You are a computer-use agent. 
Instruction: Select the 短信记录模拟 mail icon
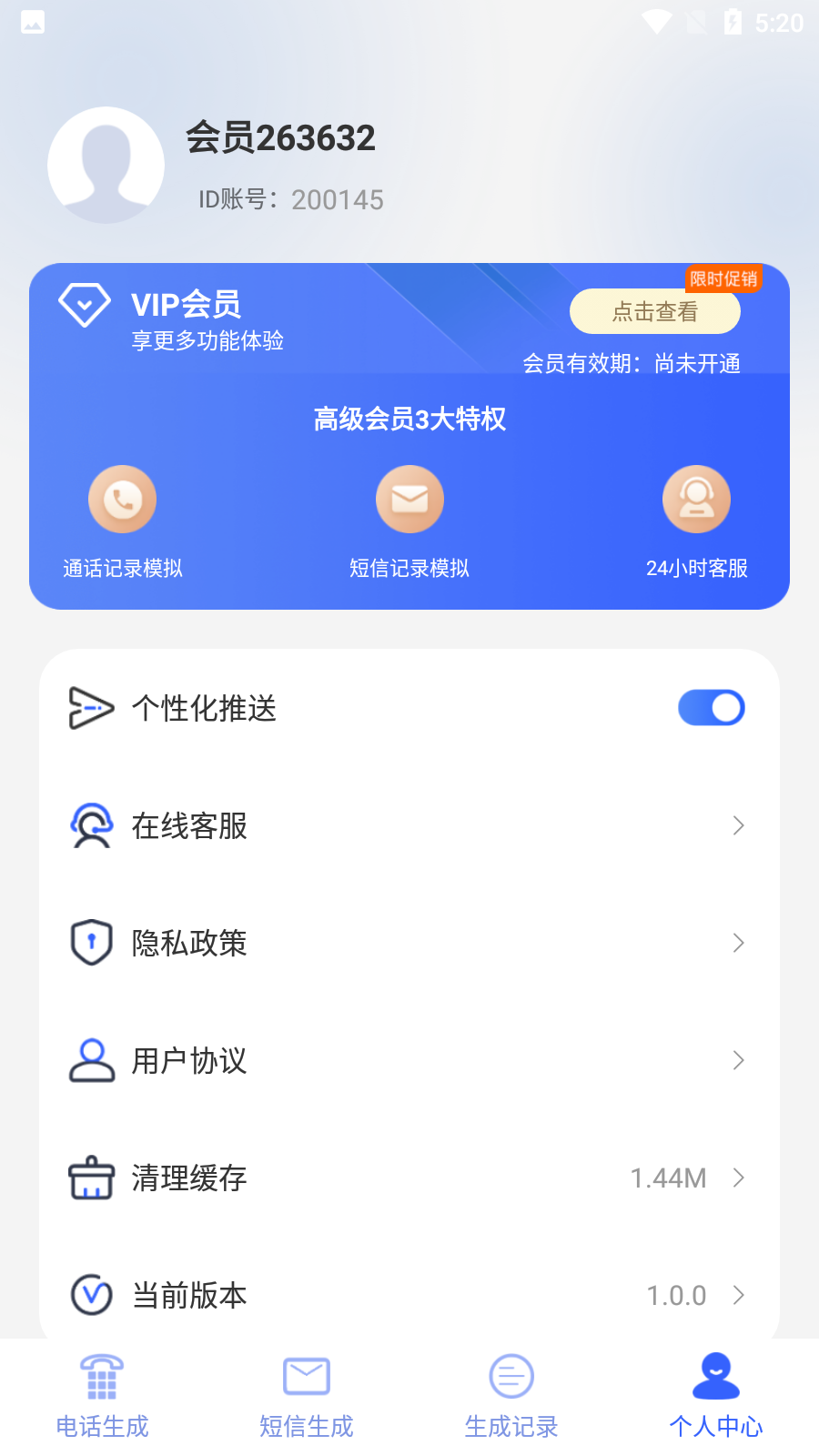click(409, 499)
